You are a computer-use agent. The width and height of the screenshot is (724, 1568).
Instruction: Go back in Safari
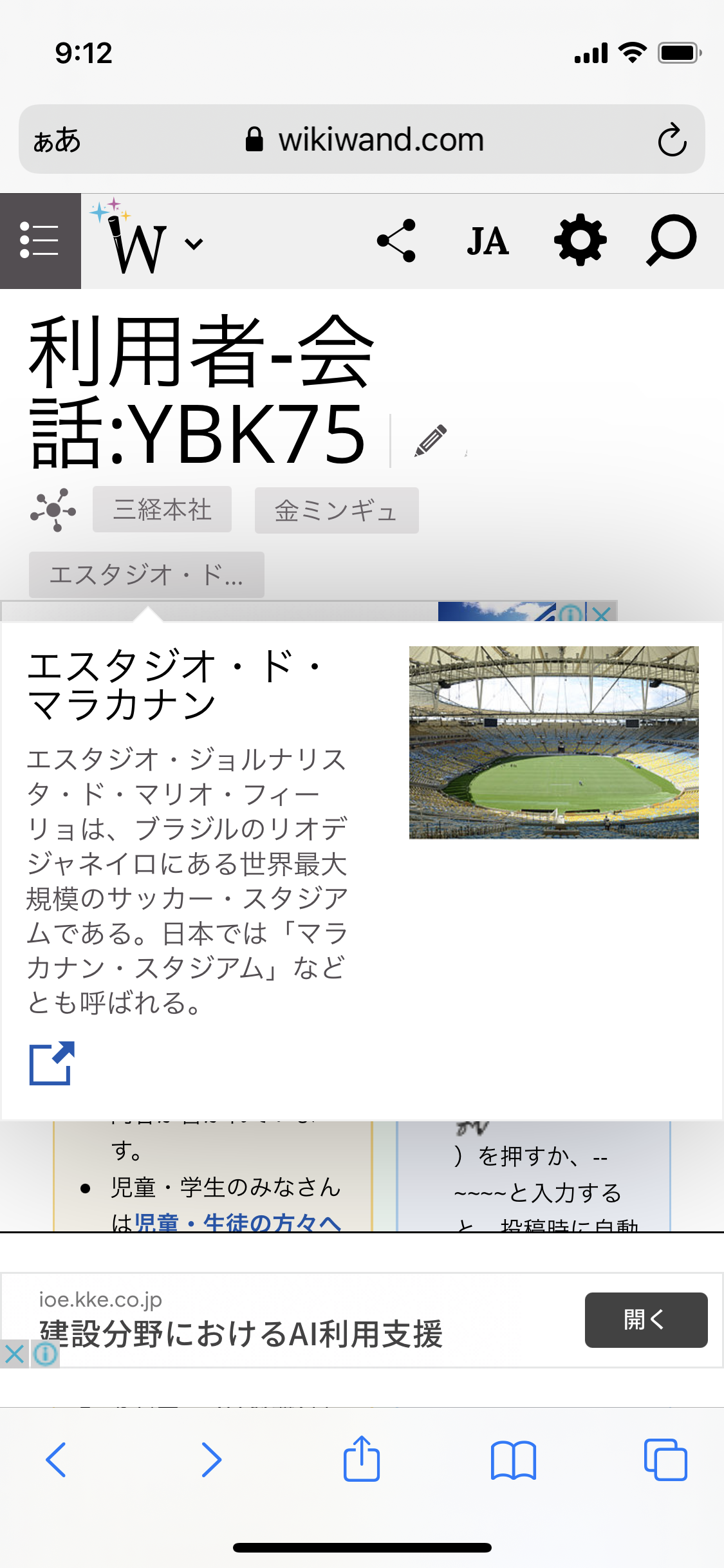pyautogui.click(x=56, y=1459)
